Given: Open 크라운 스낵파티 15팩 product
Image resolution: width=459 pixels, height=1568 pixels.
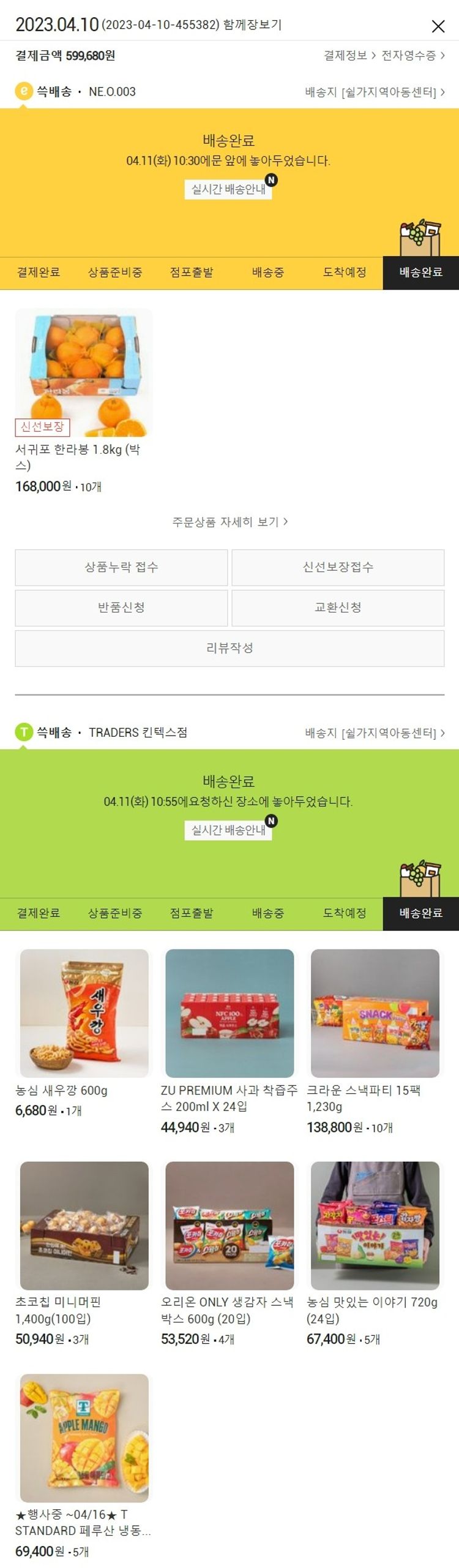Looking at the screenshot, I should point(375,1013).
